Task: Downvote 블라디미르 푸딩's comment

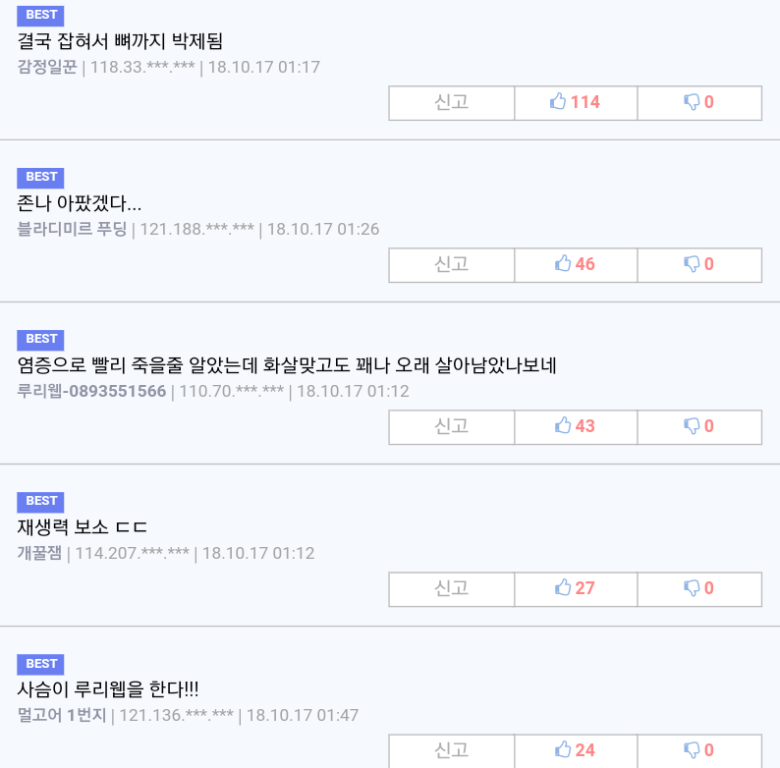Action: 699,264
